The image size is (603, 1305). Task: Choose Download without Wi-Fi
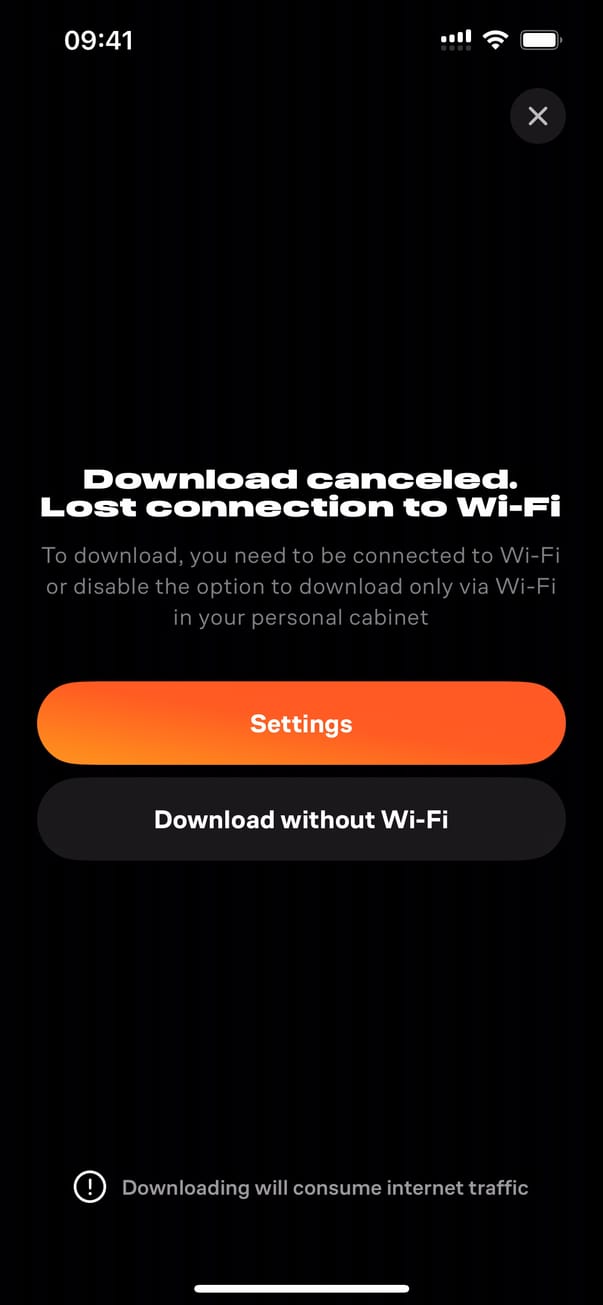[301, 820]
